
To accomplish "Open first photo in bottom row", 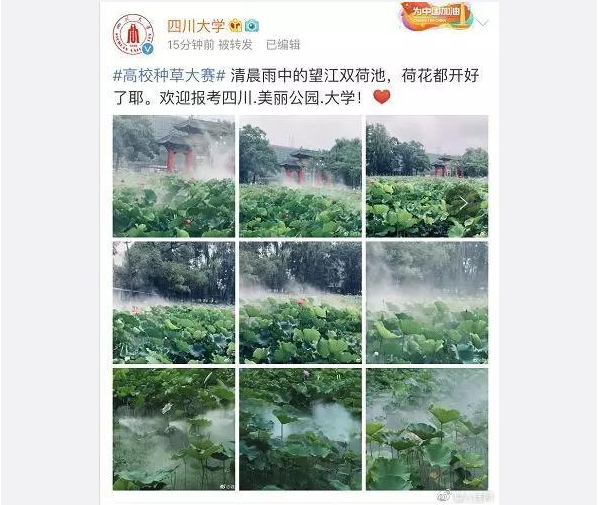I will (173, 429).
